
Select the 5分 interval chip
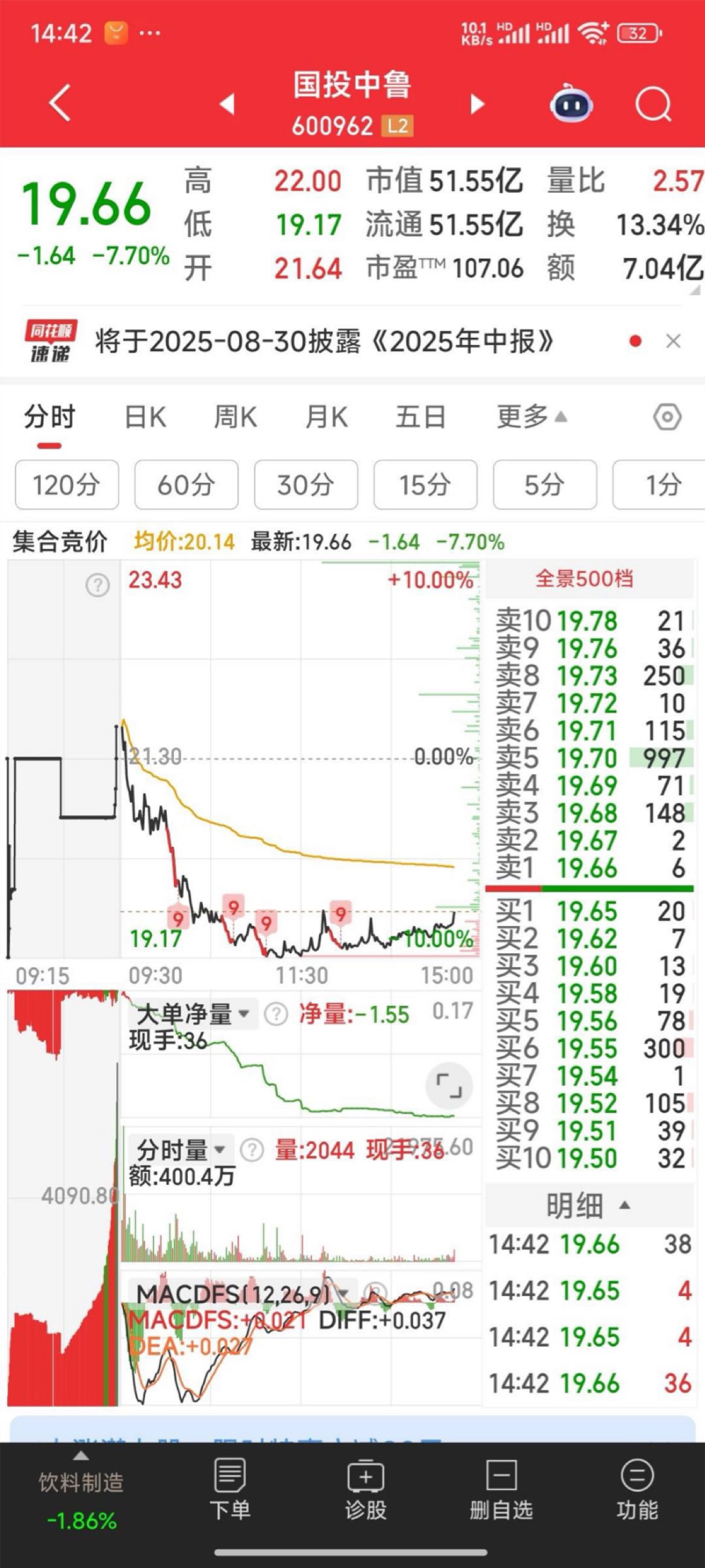click(x=544, y=485)
